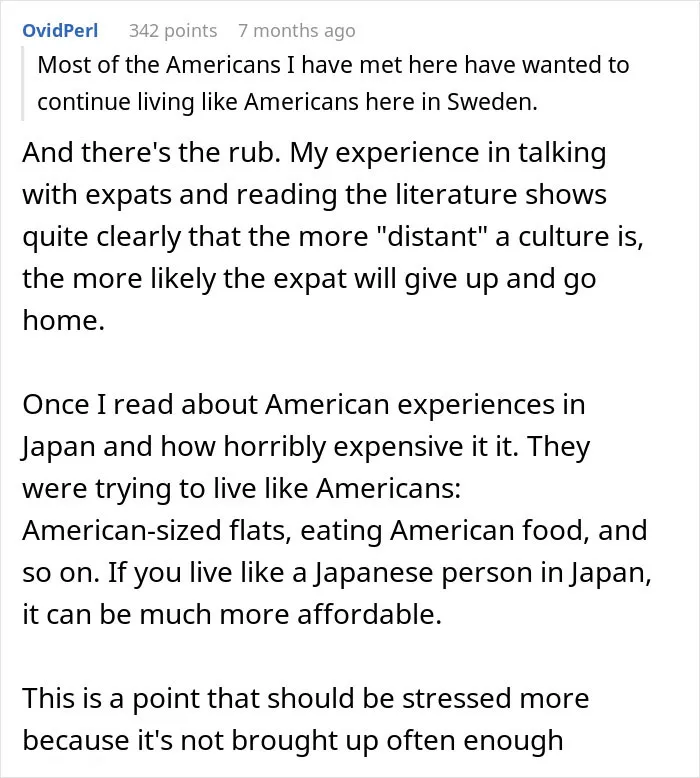Open OvidPerl's user profile

pos(60,31)
